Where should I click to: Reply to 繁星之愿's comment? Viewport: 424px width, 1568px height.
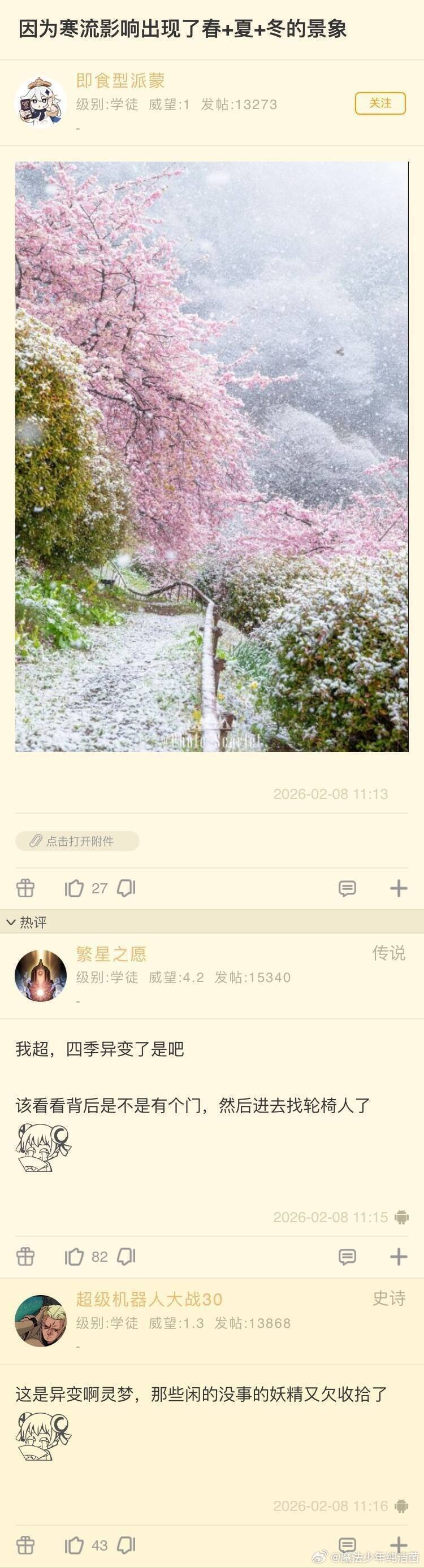pyautogui.click(x=347, y=1256)
